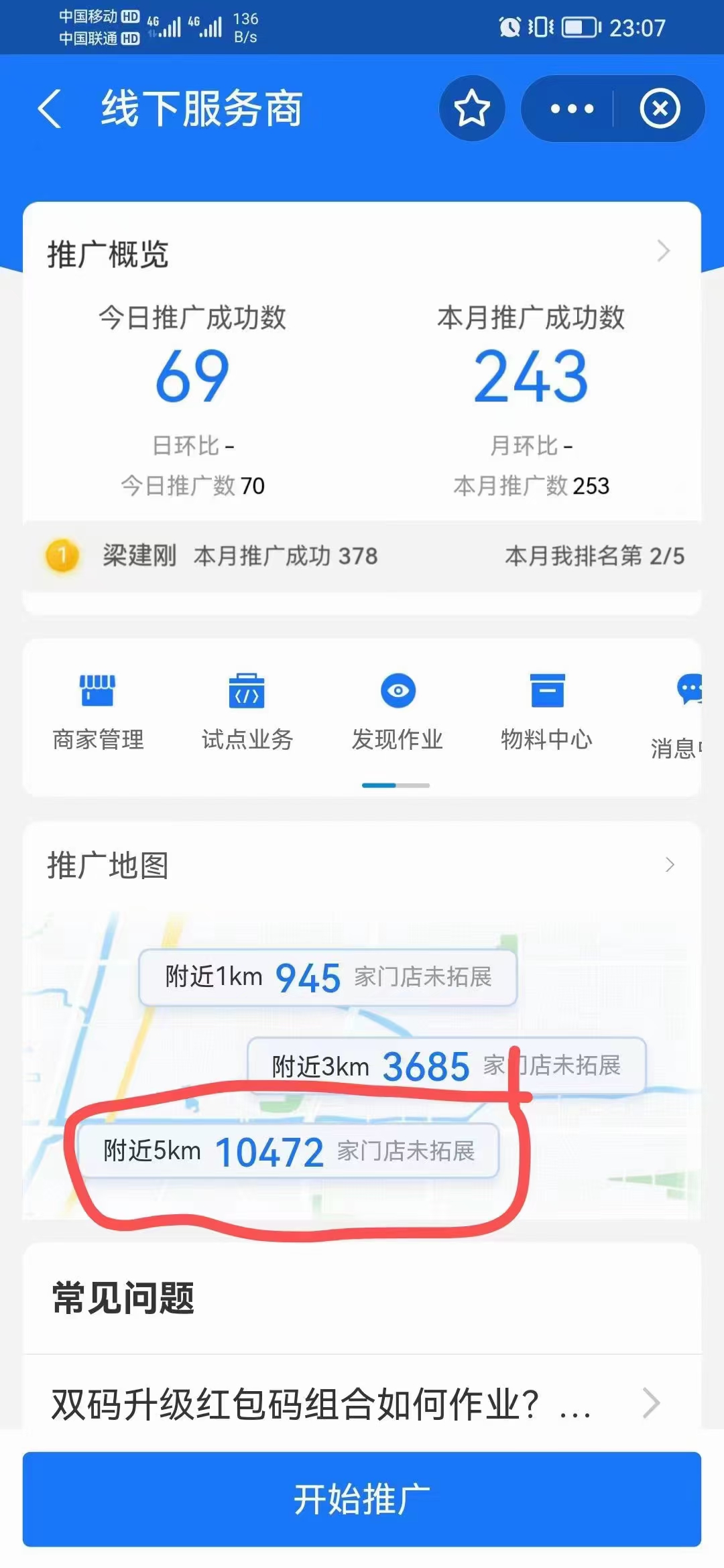Image resolution: width=724 pixels, height=1568 pixels.
Task: View 梁建刚 monthly ranking row
Action: [x=362, y=556]
